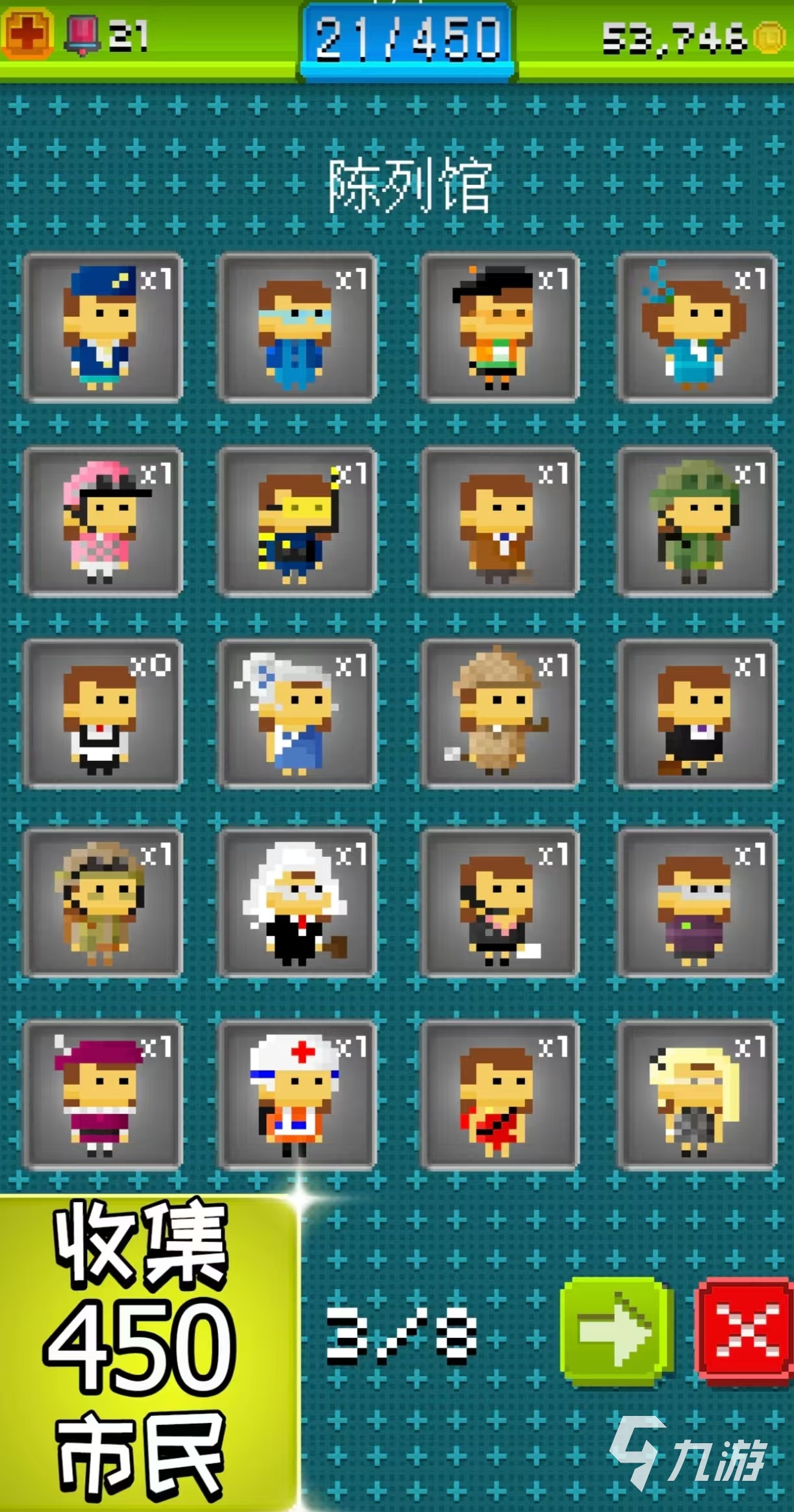Go to the next gallery page with green arrow

615,1330
